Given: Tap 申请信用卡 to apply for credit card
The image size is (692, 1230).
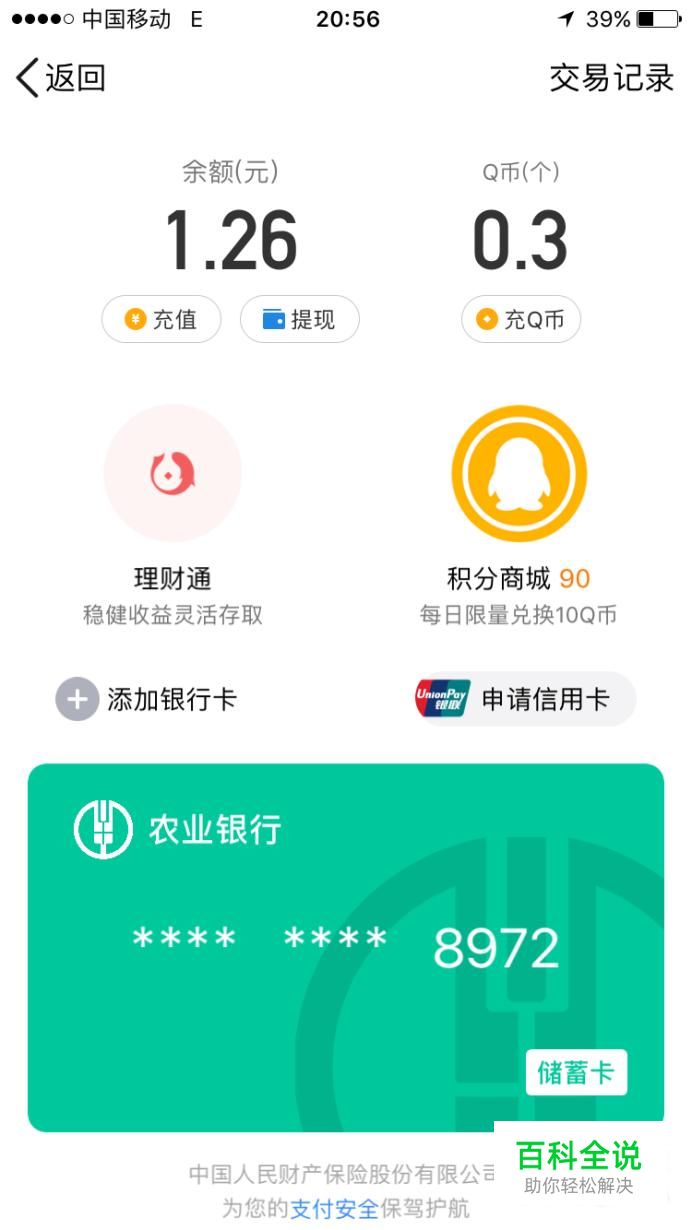Looking at the screenshot, I should pos(525,699).
